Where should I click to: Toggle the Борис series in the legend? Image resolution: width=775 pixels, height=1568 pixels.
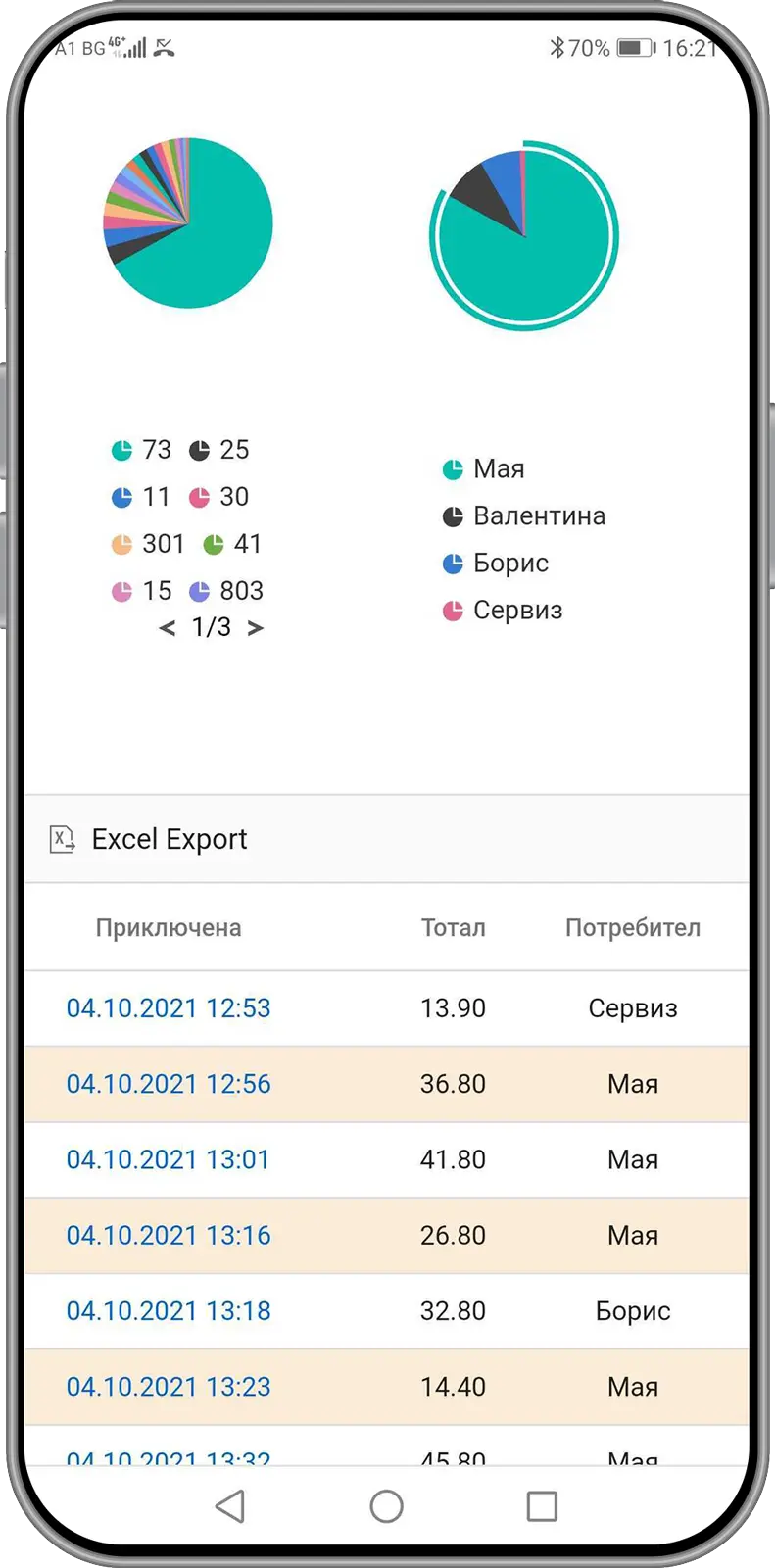coord(496,563)
